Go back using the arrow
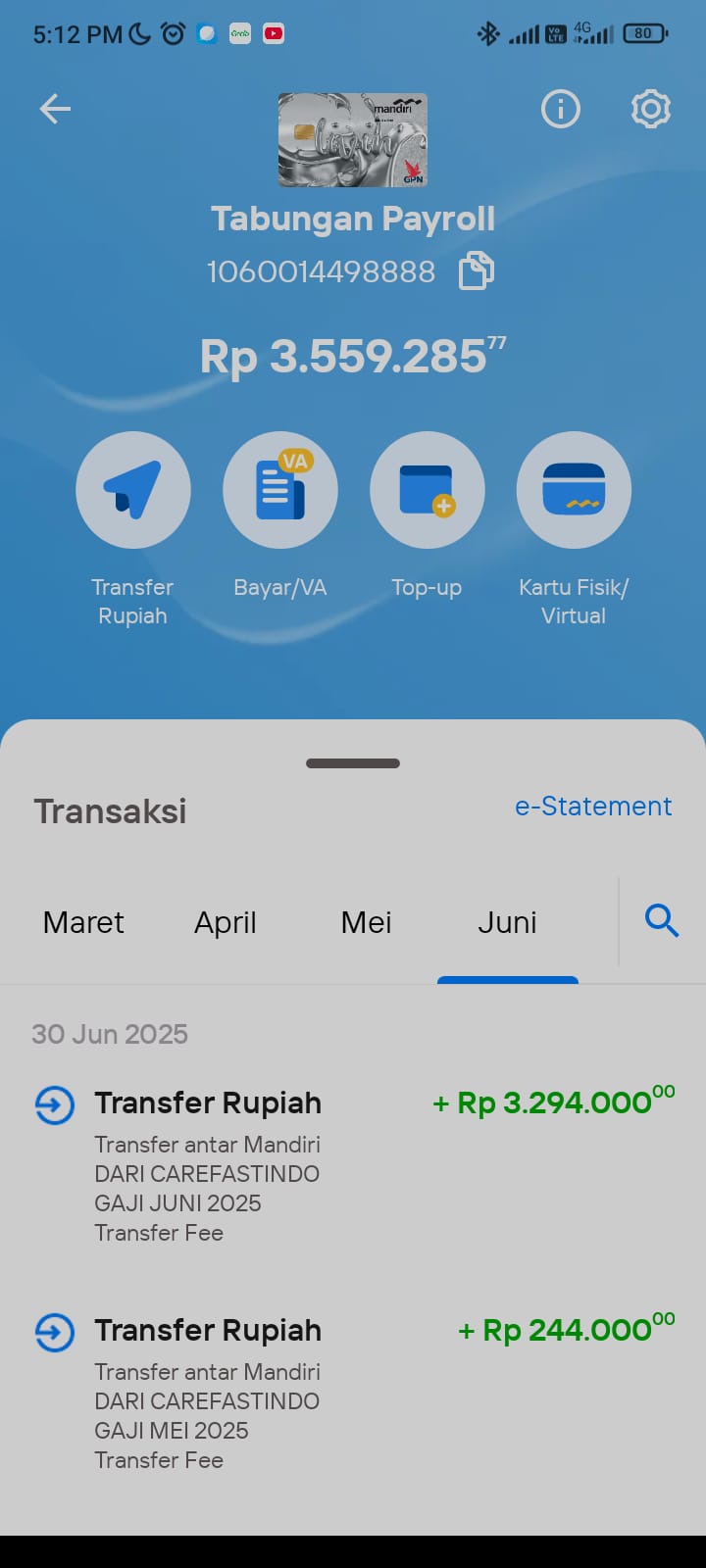This screenshot has width=706, height=1568. point(55,109)
